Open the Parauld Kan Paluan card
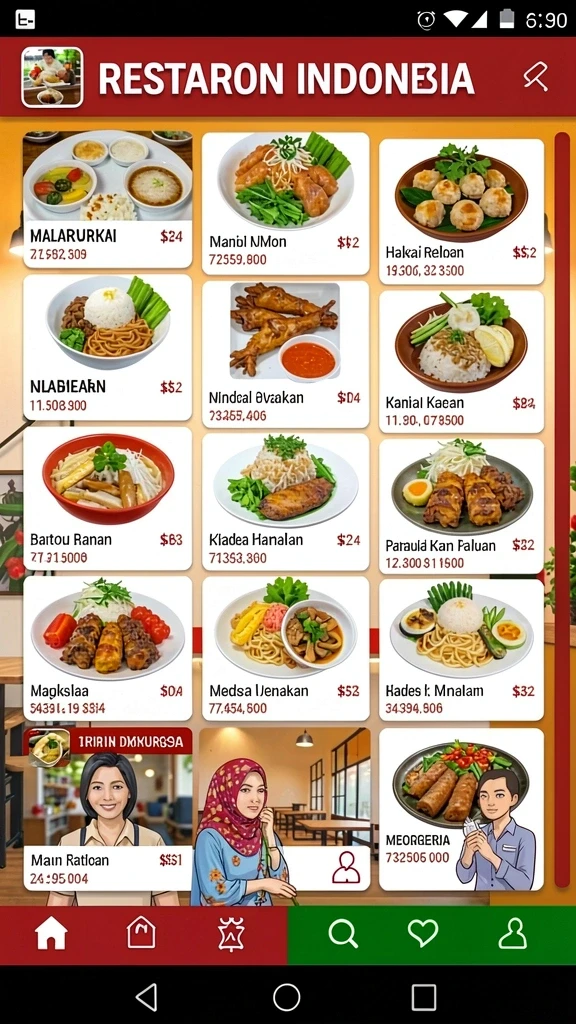Image resolution: width=576 pixels, height=1024 pixels. tap(461, 506)
